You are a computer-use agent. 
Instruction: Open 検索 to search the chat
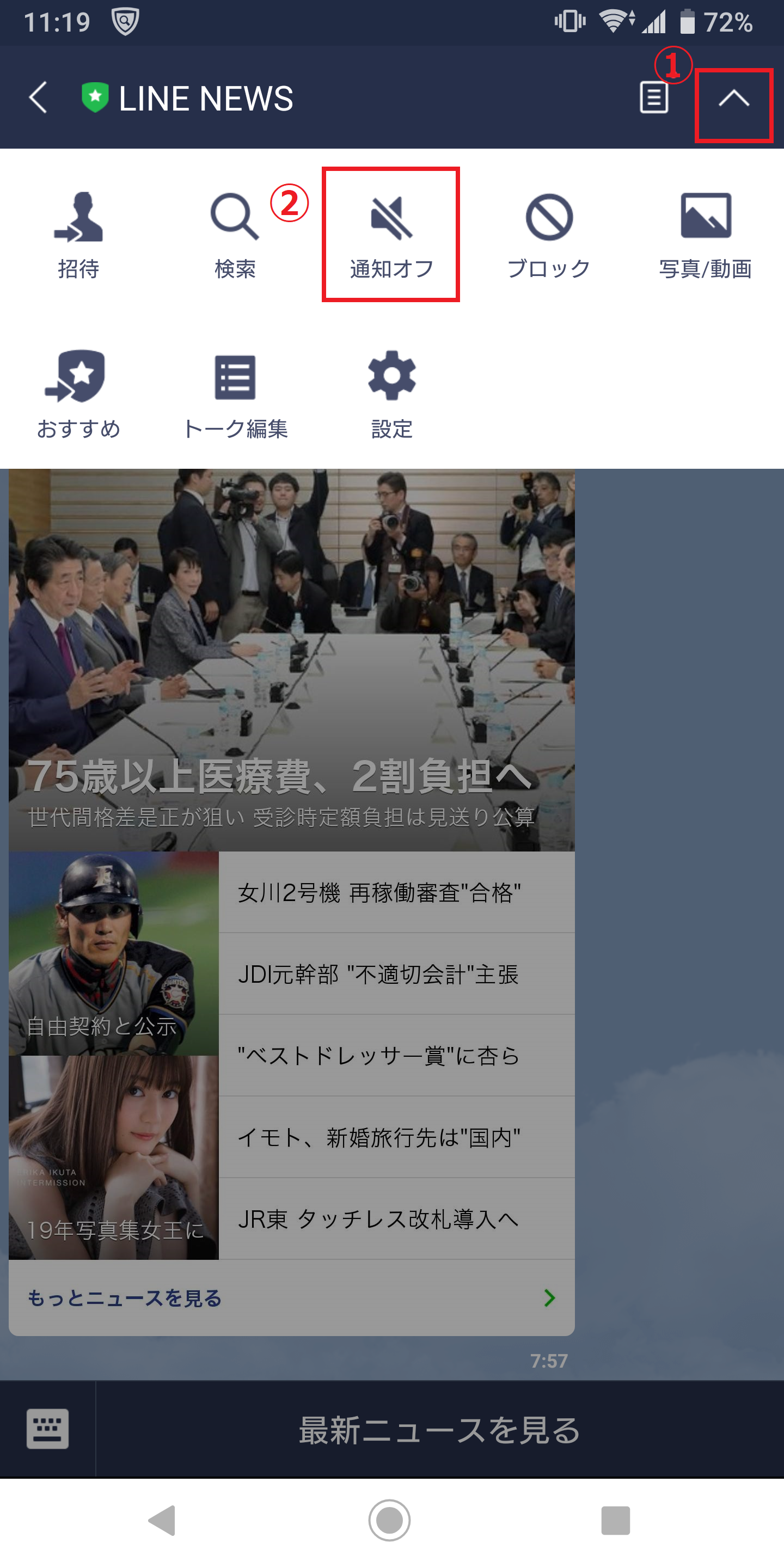tap(235, 234)
